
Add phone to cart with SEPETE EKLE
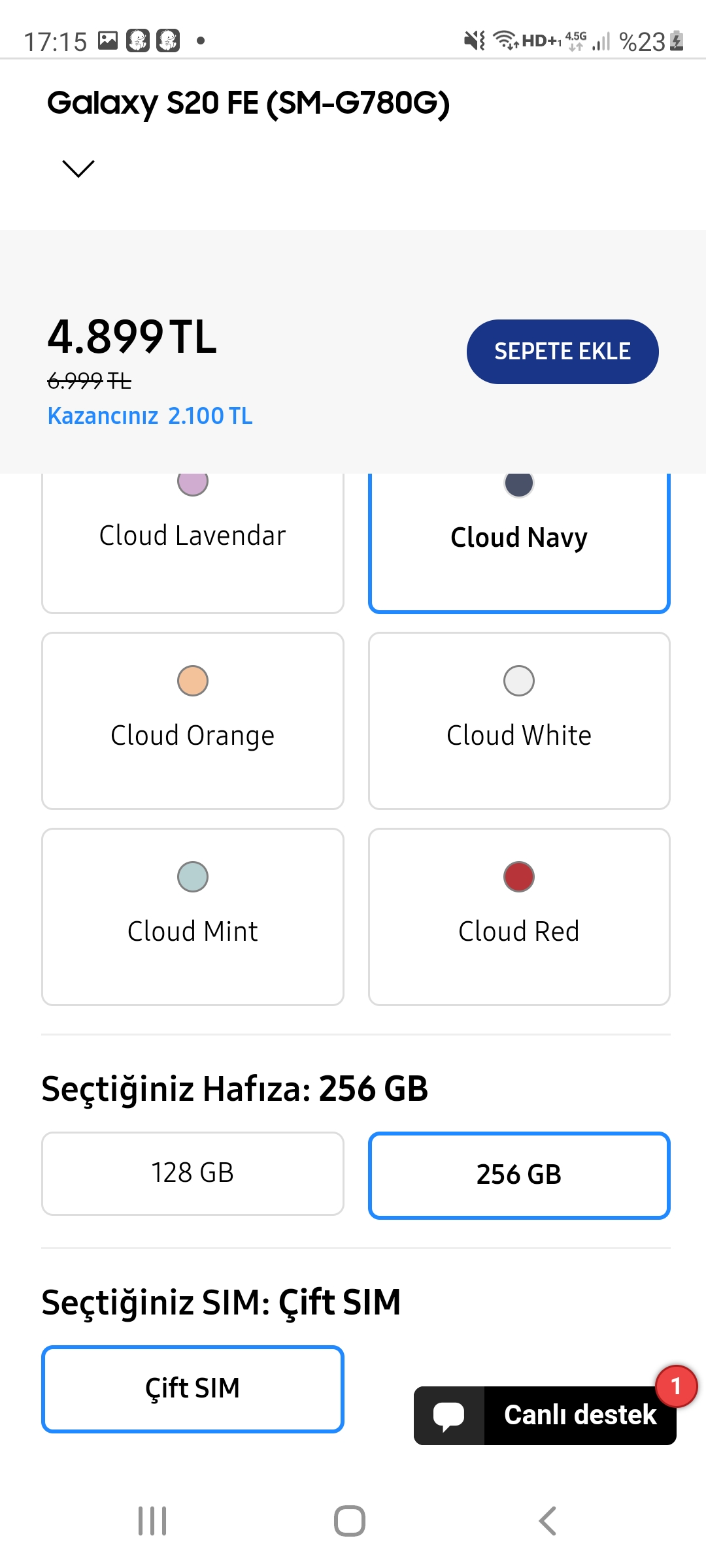[x=562, y=351]
